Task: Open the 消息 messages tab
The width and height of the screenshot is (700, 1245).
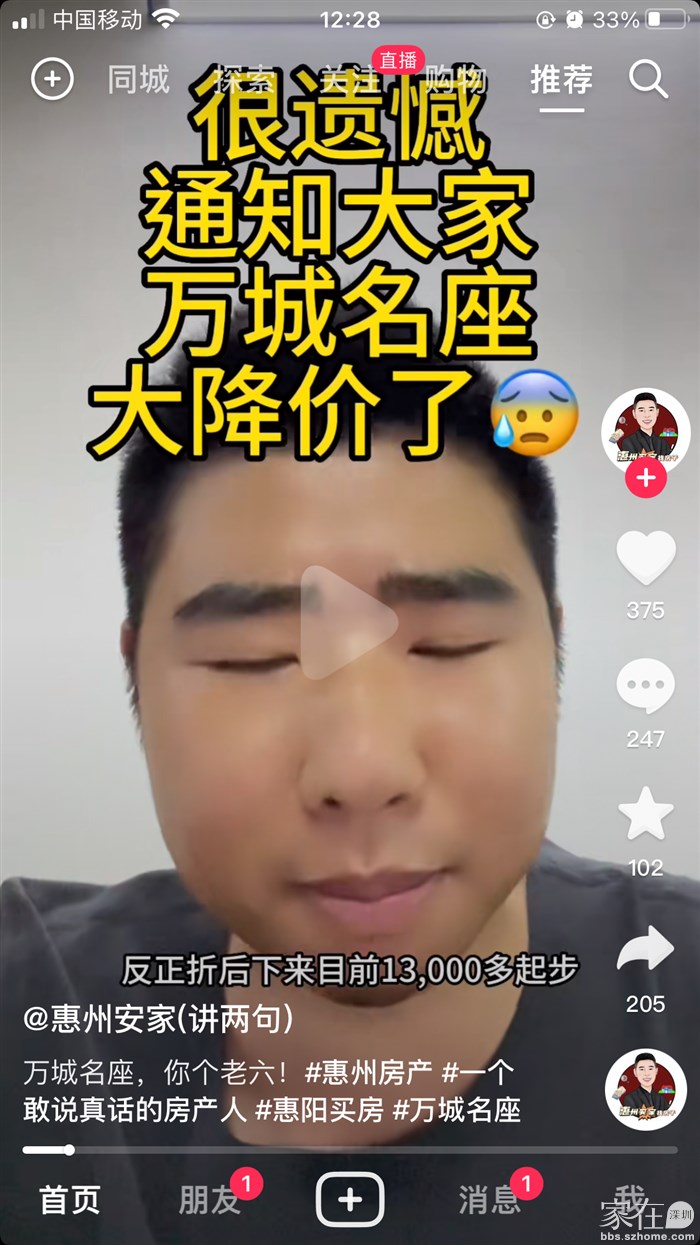Action: pyautogui.click(x=489, y=1199)
